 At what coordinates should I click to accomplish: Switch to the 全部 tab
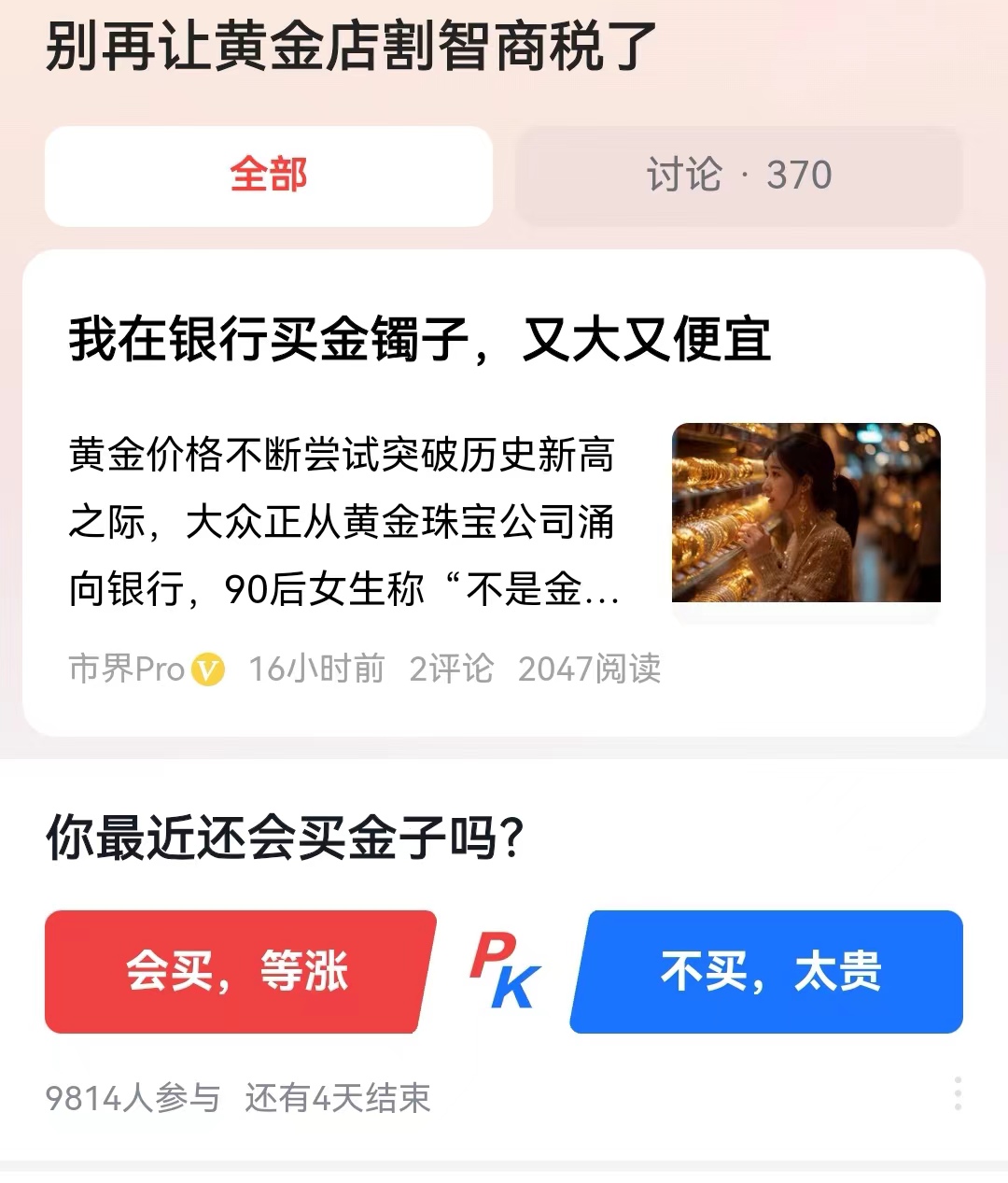pos(268,176)
